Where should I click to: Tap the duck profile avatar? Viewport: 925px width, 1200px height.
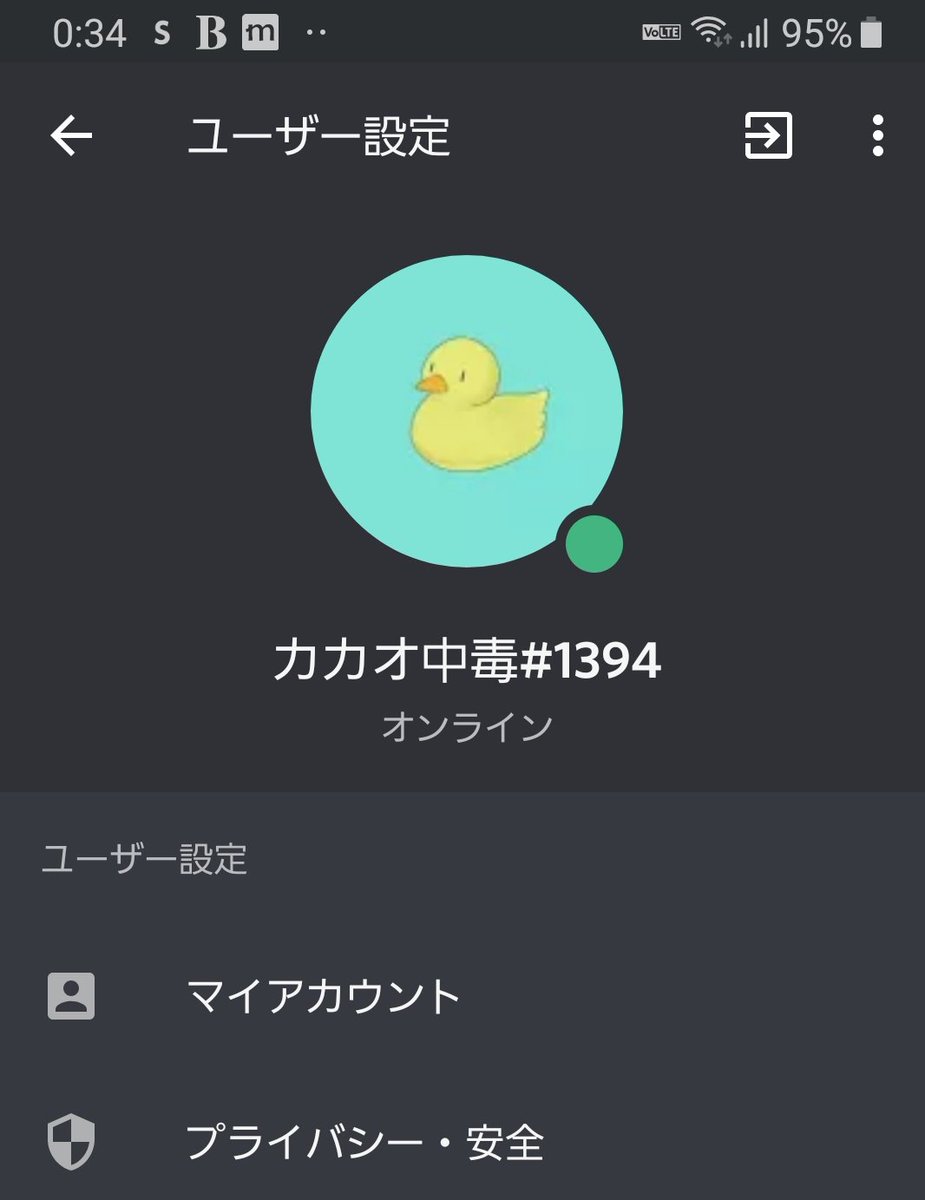[x=466, y=411]
